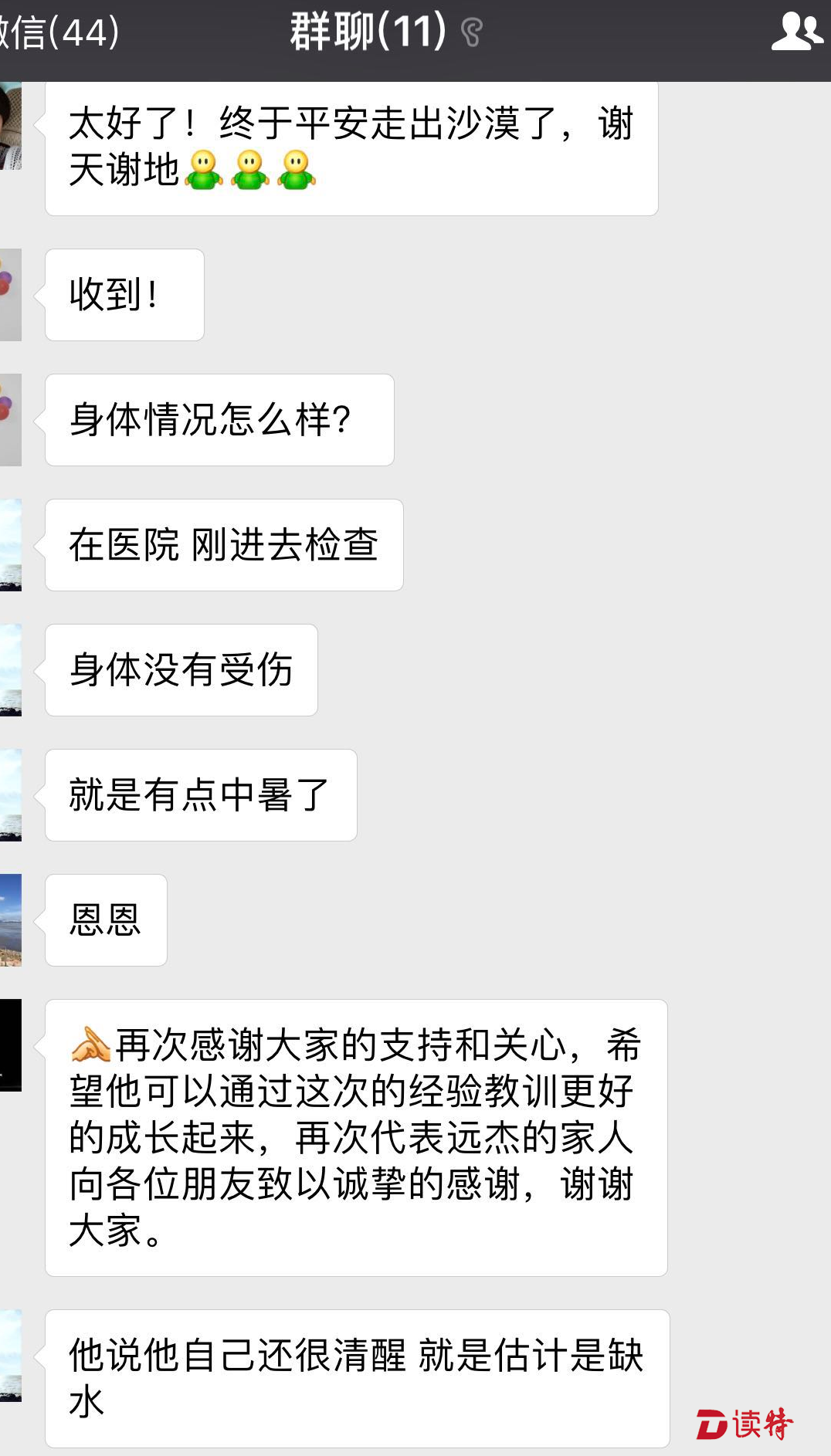The image size is (831, 1456).
Task: Open avatar beside the 再次感谢大家 message
Action: pyautogui.click(x=10, y=1045)
